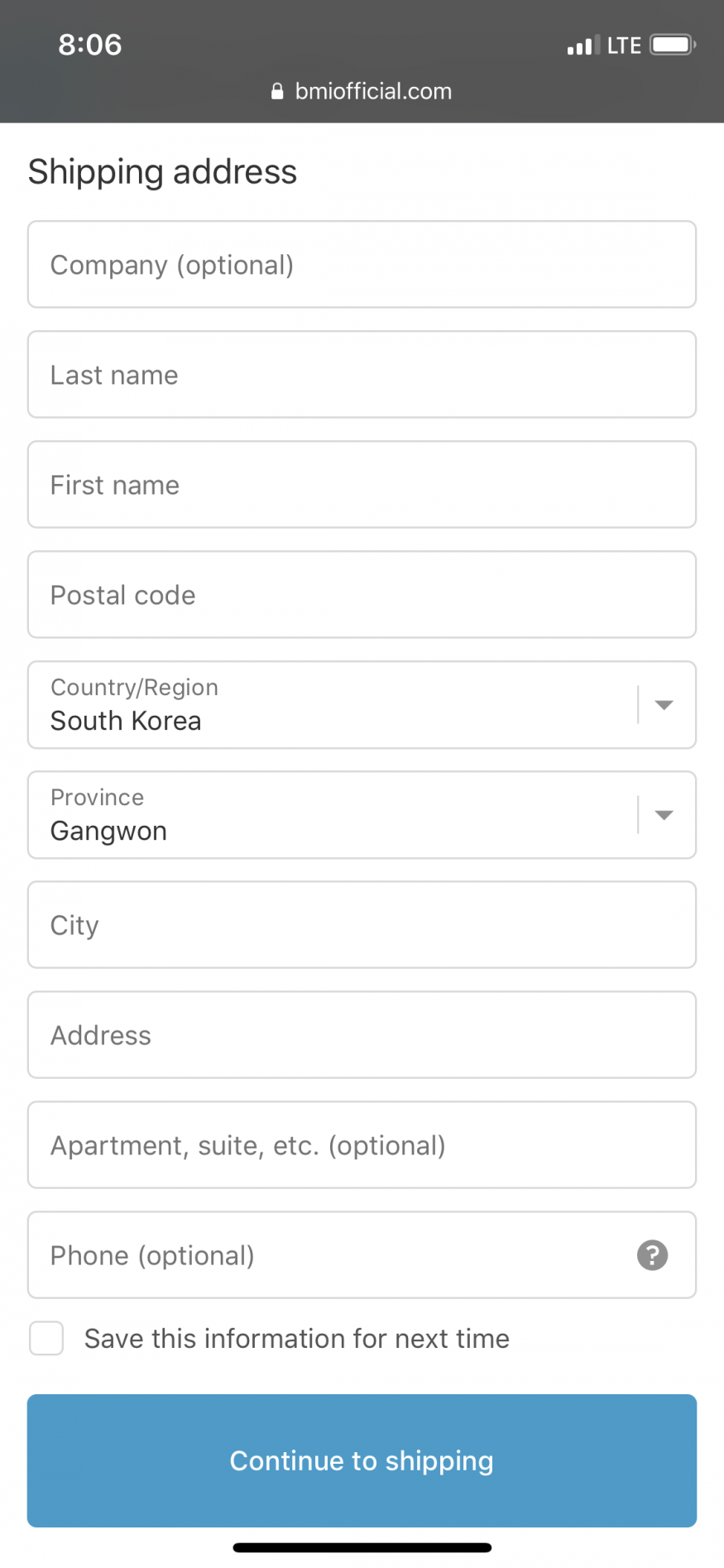Tap the bmiofficial.com address bar
Viewport: 724px width, 1568px height.
[x=362, y=91]
